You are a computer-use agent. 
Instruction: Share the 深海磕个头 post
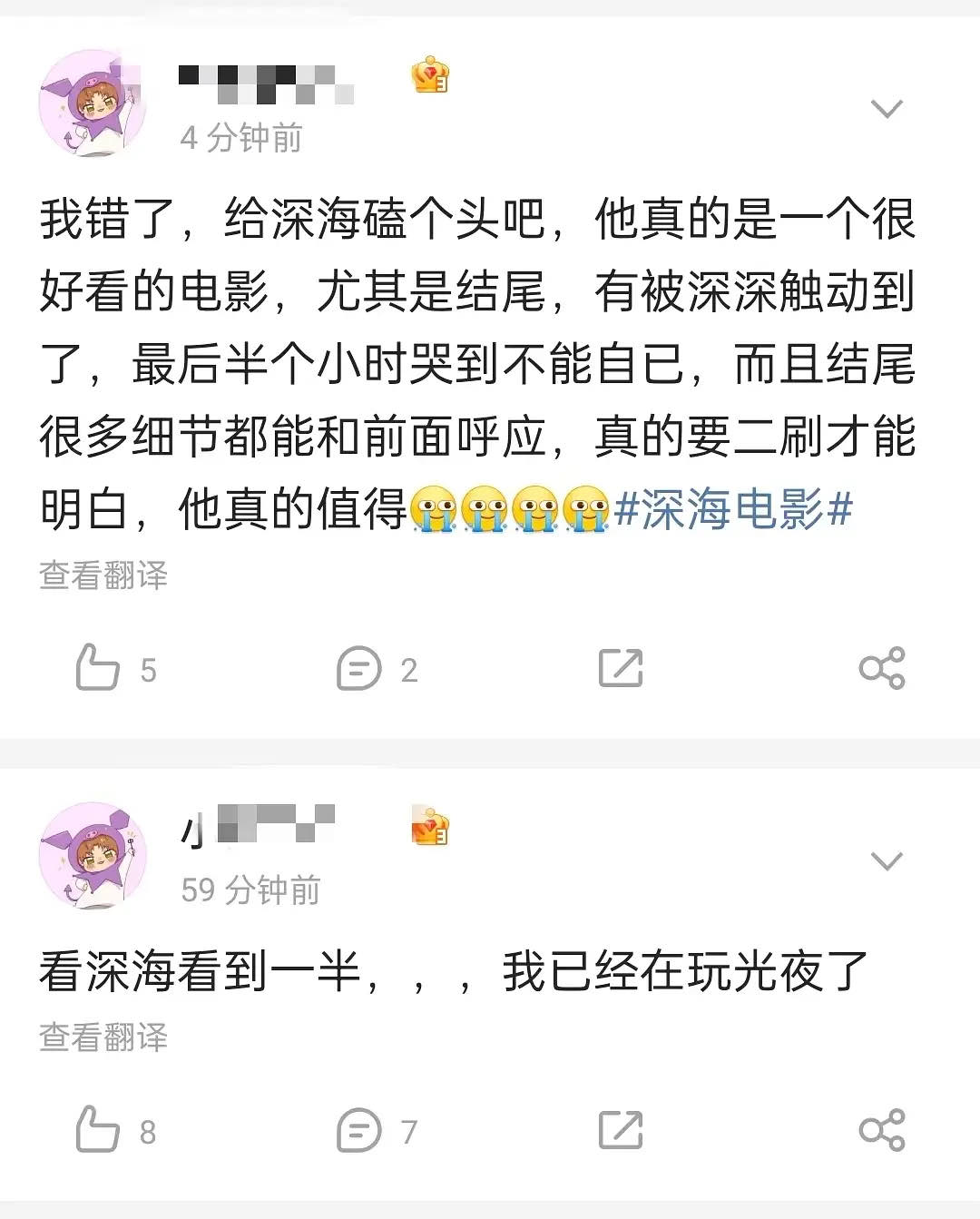coord(881,669)
